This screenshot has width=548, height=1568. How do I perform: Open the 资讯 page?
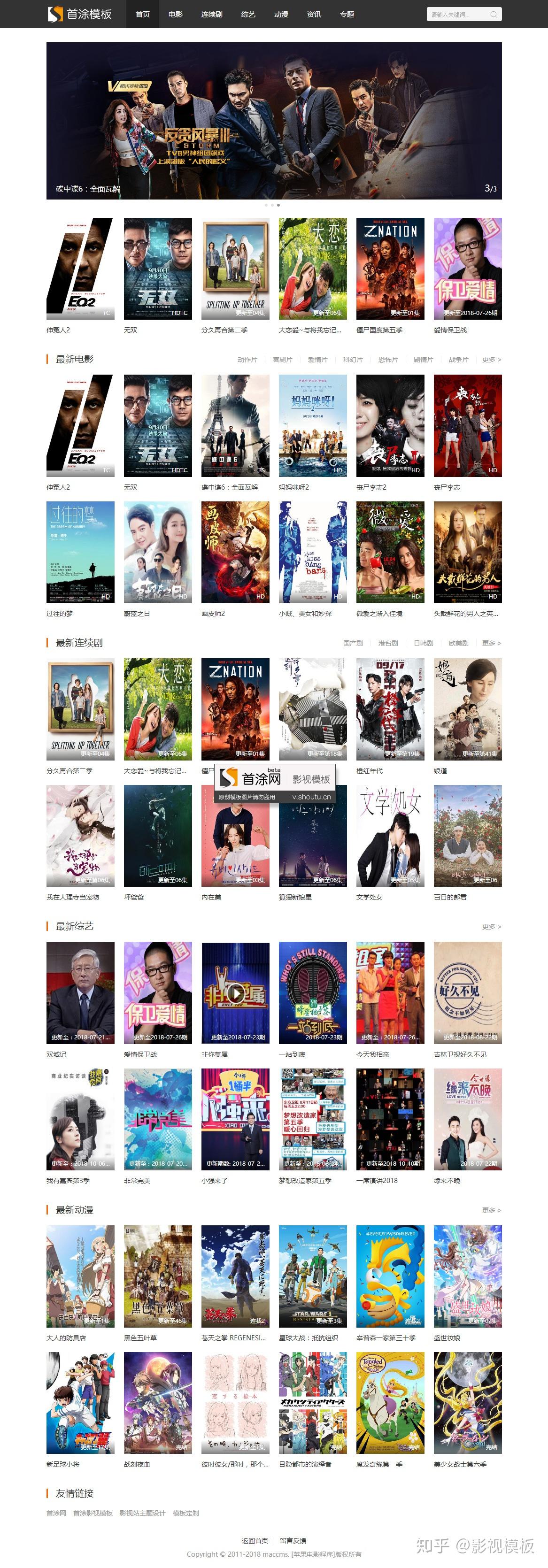[314, 14]
